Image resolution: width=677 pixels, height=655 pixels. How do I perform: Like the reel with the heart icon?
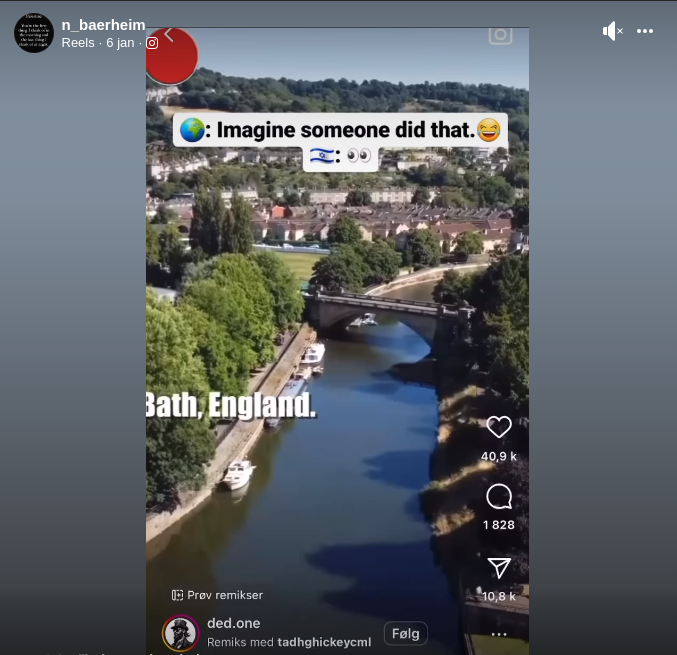pyautogui.click(x=499, y=428)
